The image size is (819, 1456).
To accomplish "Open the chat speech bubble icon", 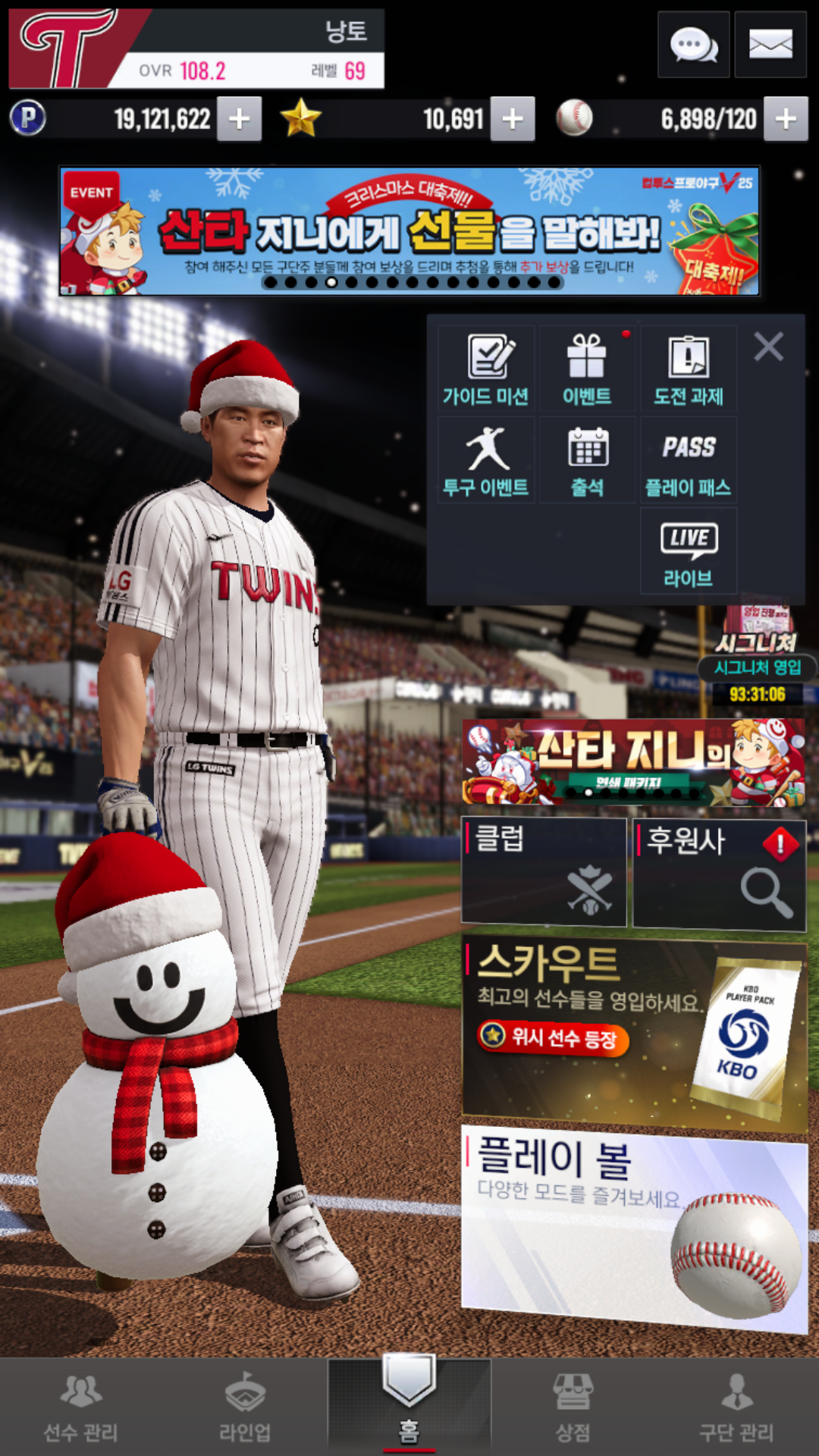I will tap(693, 45).
